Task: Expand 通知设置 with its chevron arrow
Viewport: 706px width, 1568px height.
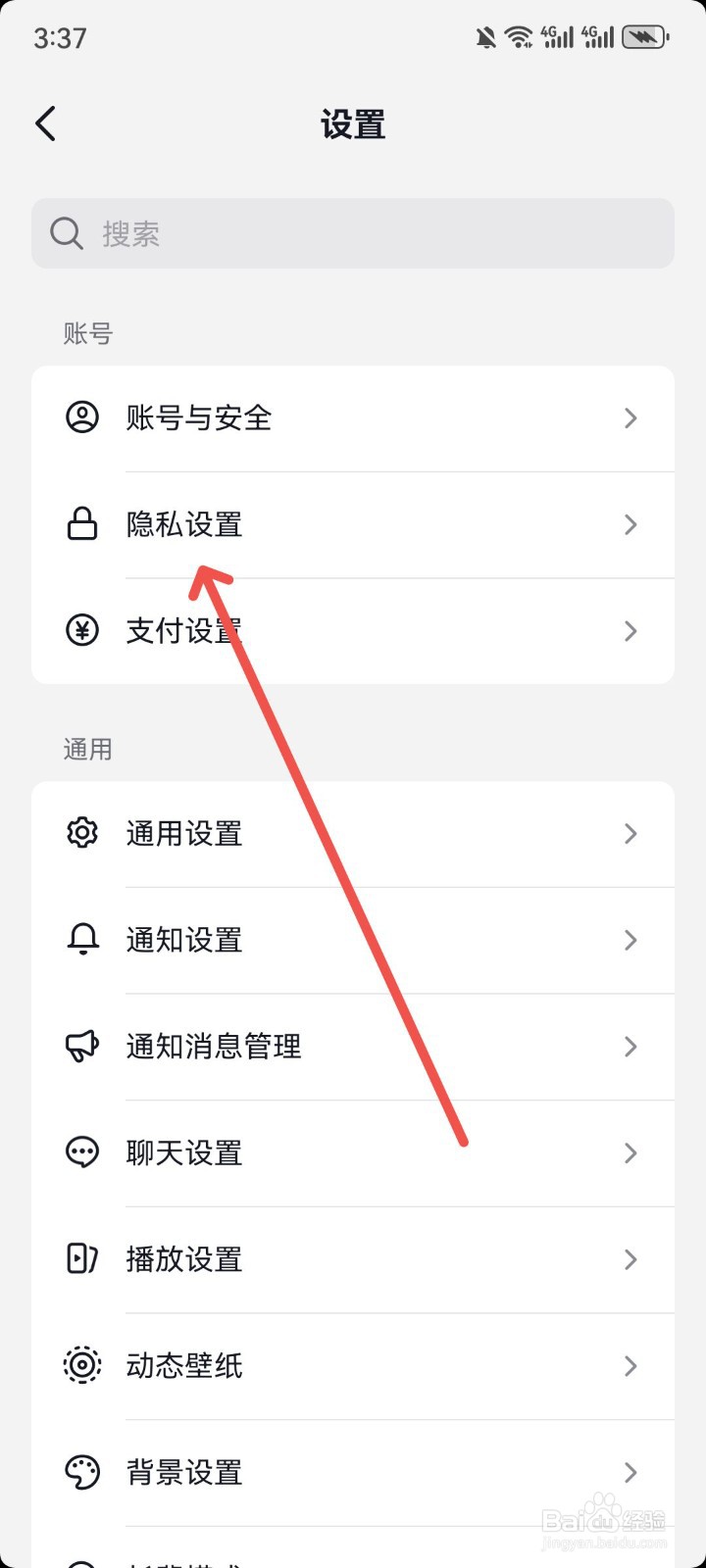Action: [x=630, y=940]
